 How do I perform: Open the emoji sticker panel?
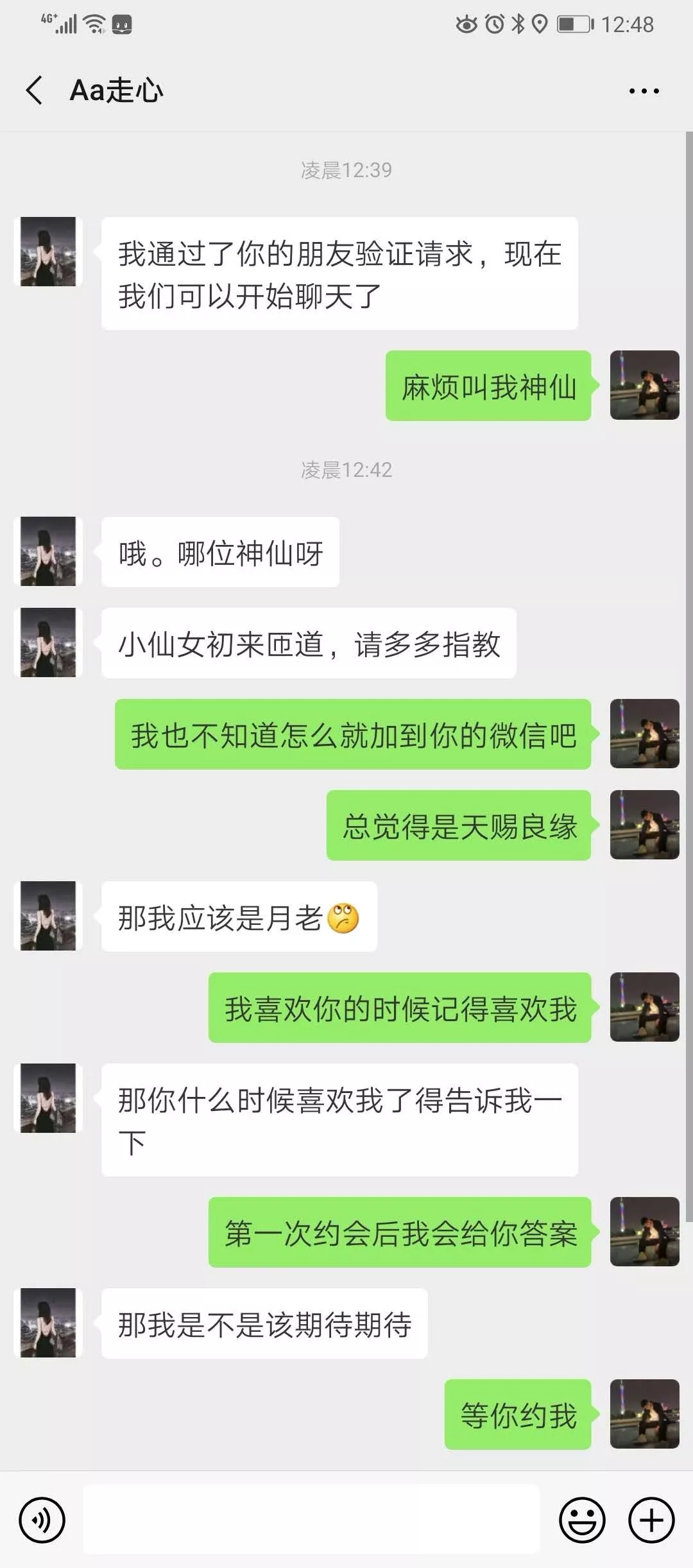pos(582,1520)
